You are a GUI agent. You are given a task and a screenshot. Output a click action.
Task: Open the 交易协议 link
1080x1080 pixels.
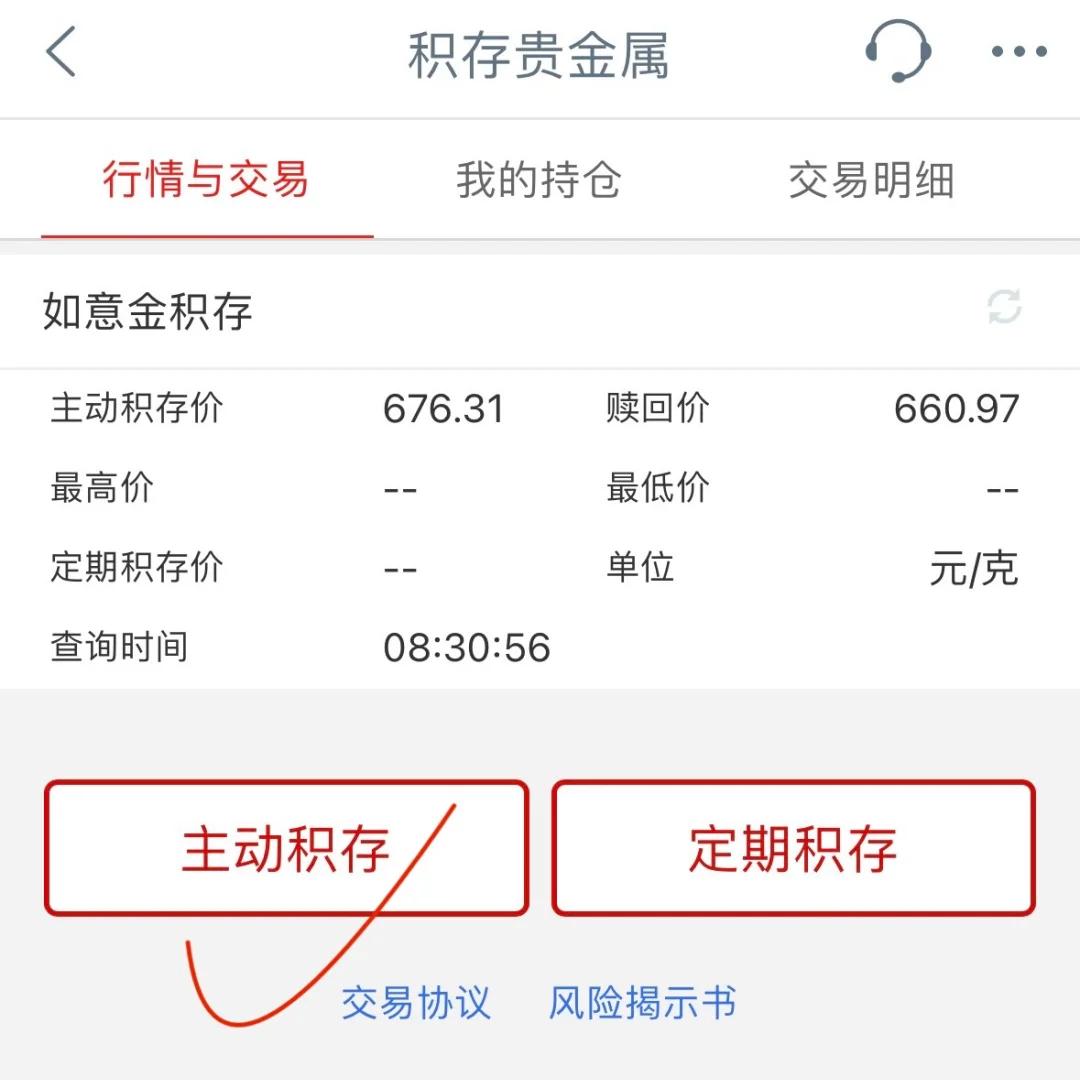click(416, 1002)
